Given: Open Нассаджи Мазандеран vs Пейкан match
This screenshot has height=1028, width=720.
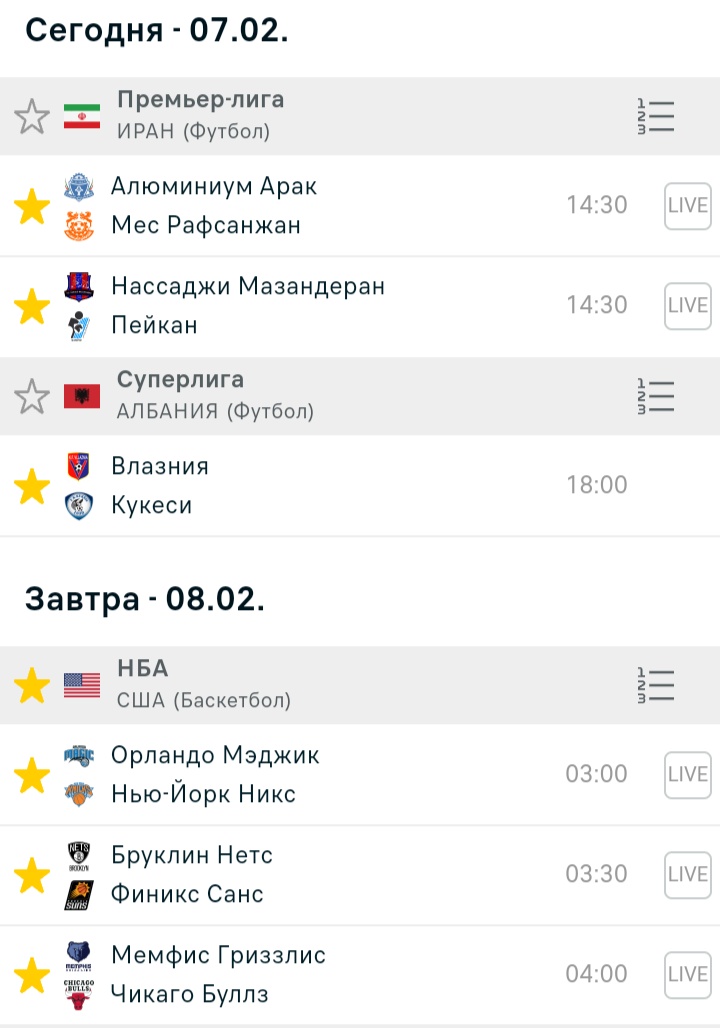Looking at the screenshot, I should pyautogui.click(x=300, y=306).
